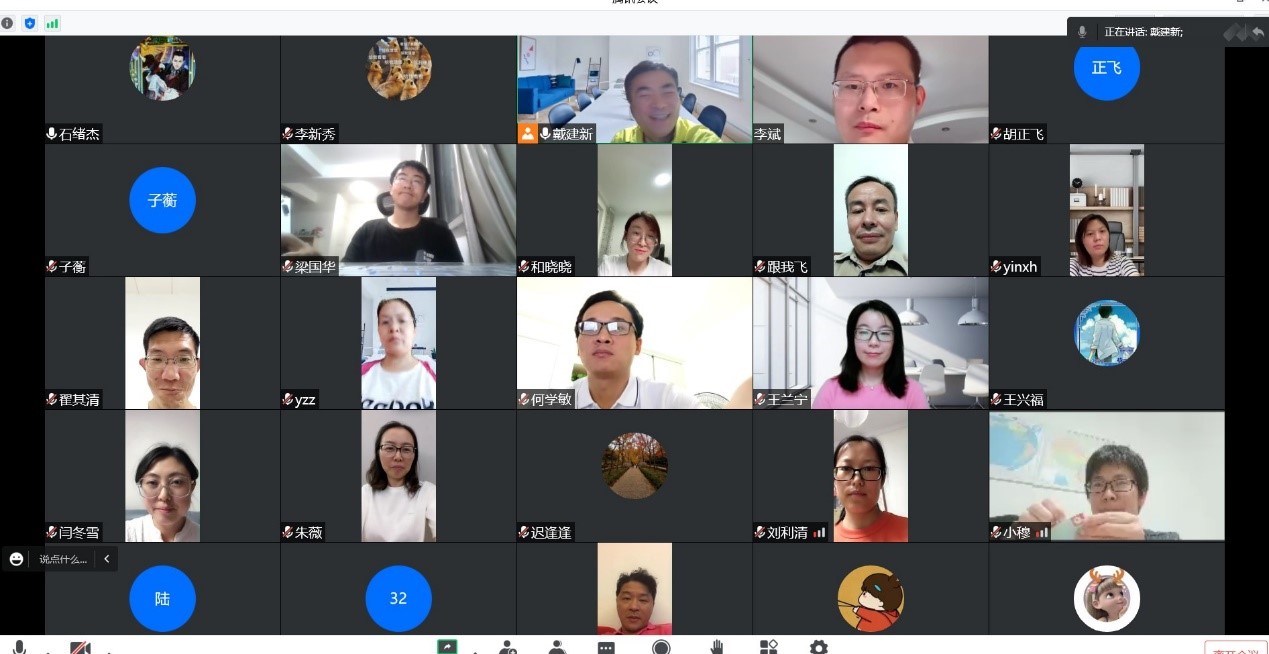Collapse the quick chat bar using its arrow
The width and height of the screenshot is (1269, 654).
pyautogui.click(x=107, y=559)
